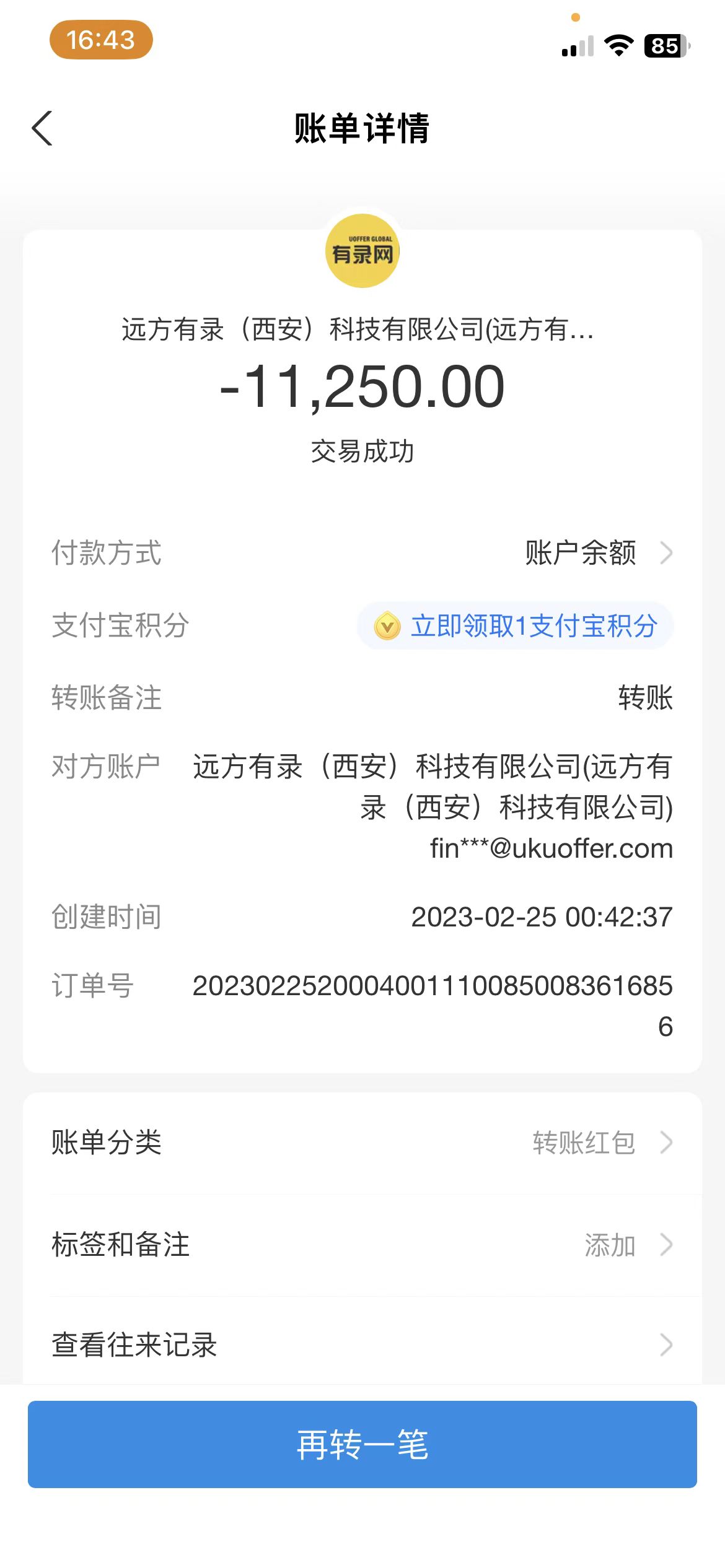Open the 账单分类 category row

(x=362, y=1143)
